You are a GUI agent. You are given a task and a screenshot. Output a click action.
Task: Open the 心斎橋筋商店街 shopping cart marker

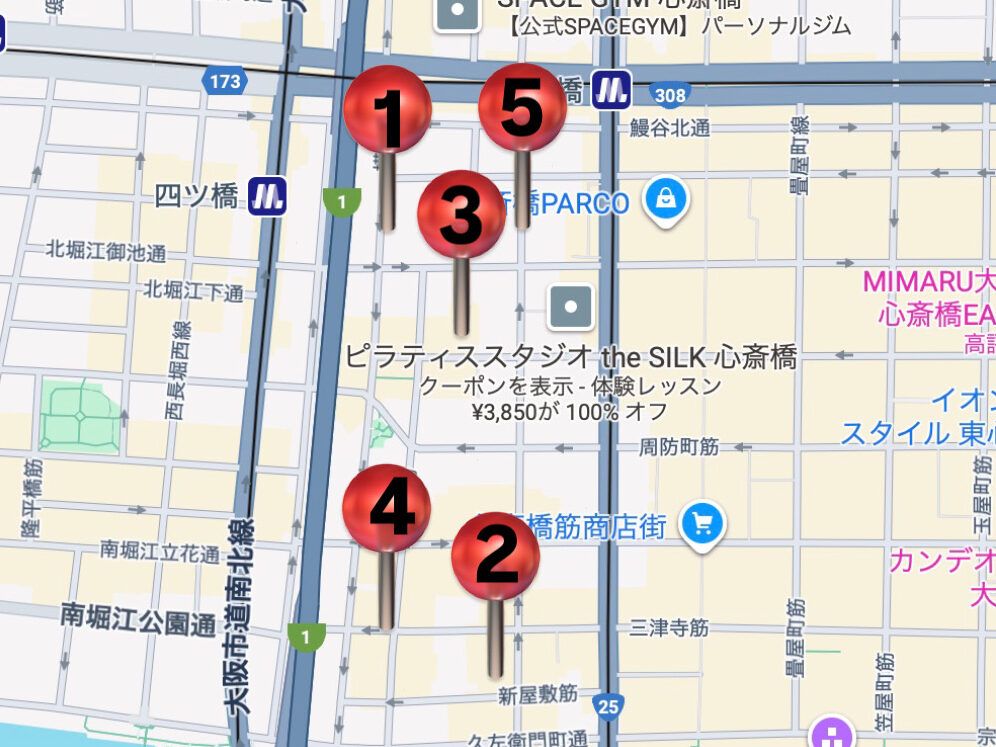702,523
